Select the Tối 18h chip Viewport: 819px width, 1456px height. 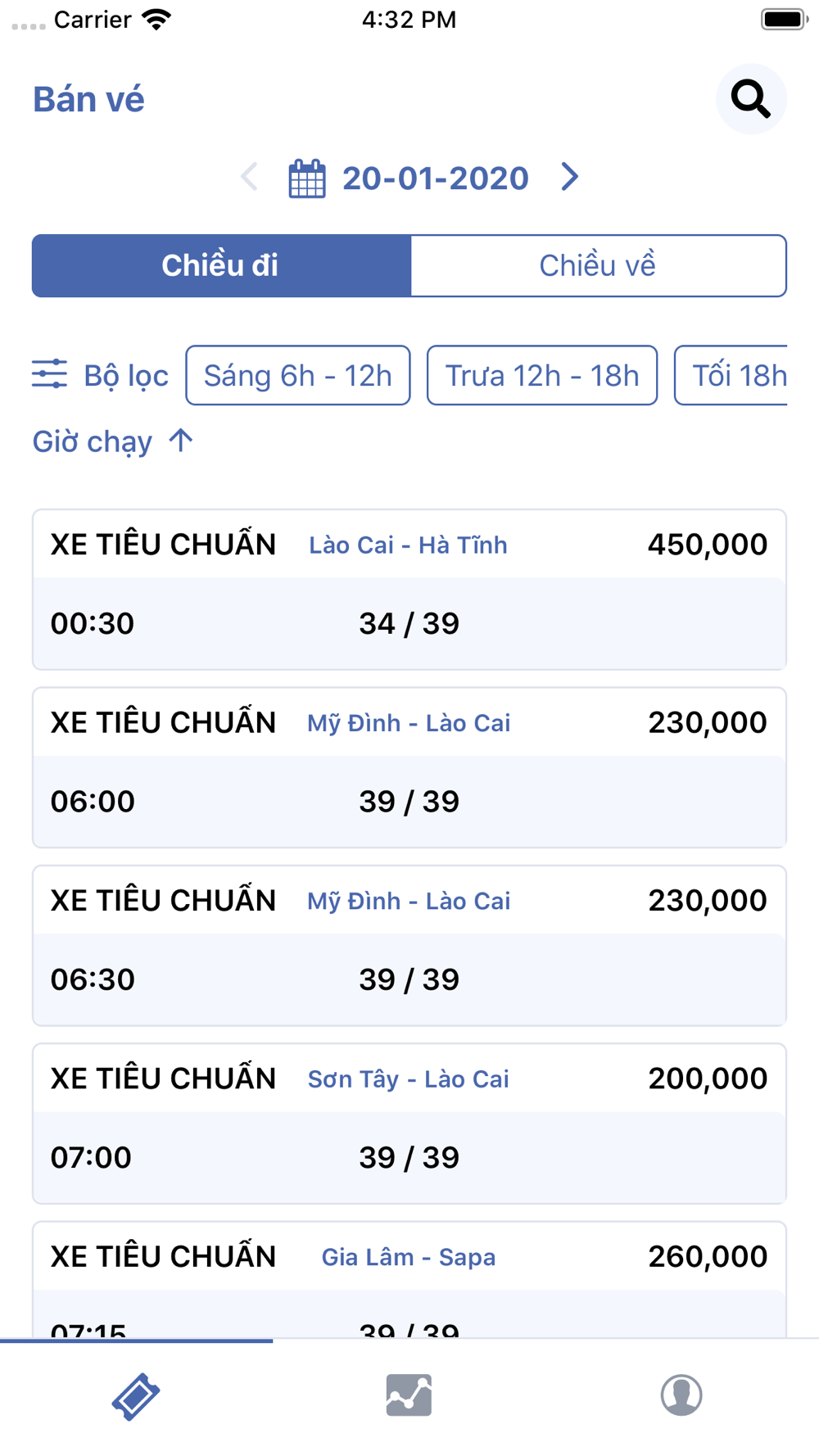[731, 375]
